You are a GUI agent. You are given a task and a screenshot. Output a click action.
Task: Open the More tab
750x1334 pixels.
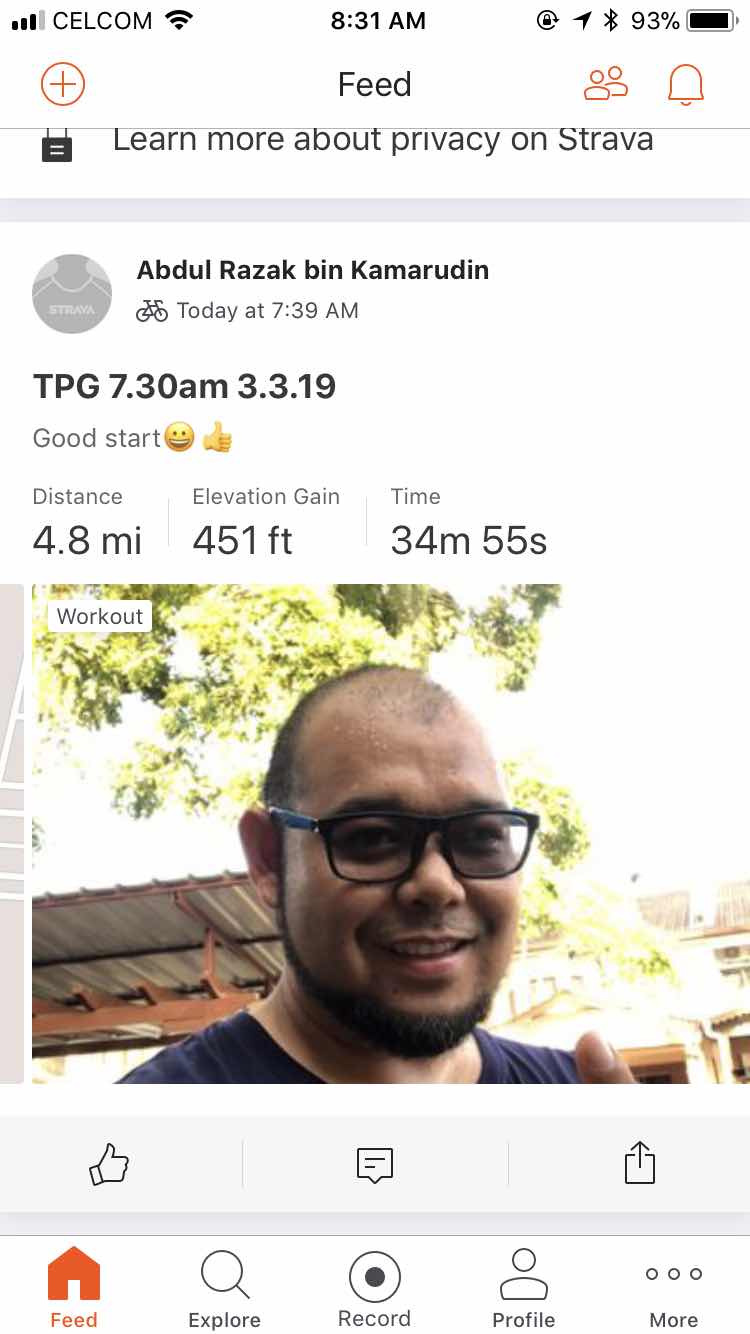click(x=673, y=1288)
